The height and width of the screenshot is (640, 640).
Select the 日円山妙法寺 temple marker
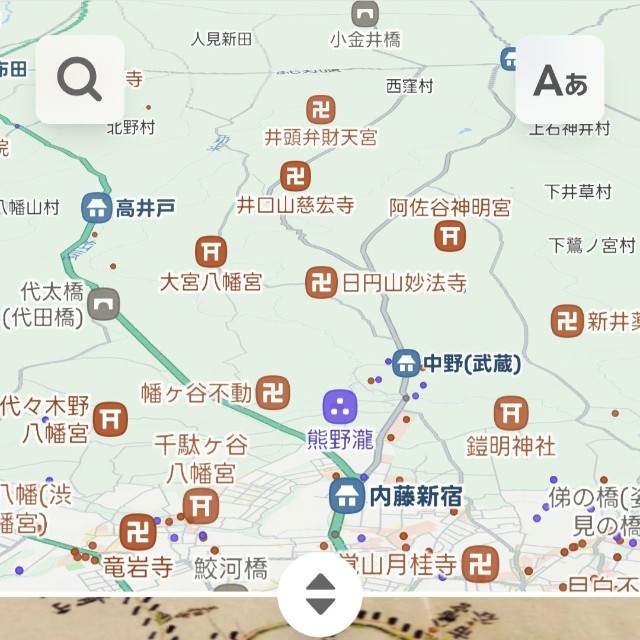(321, 283)
